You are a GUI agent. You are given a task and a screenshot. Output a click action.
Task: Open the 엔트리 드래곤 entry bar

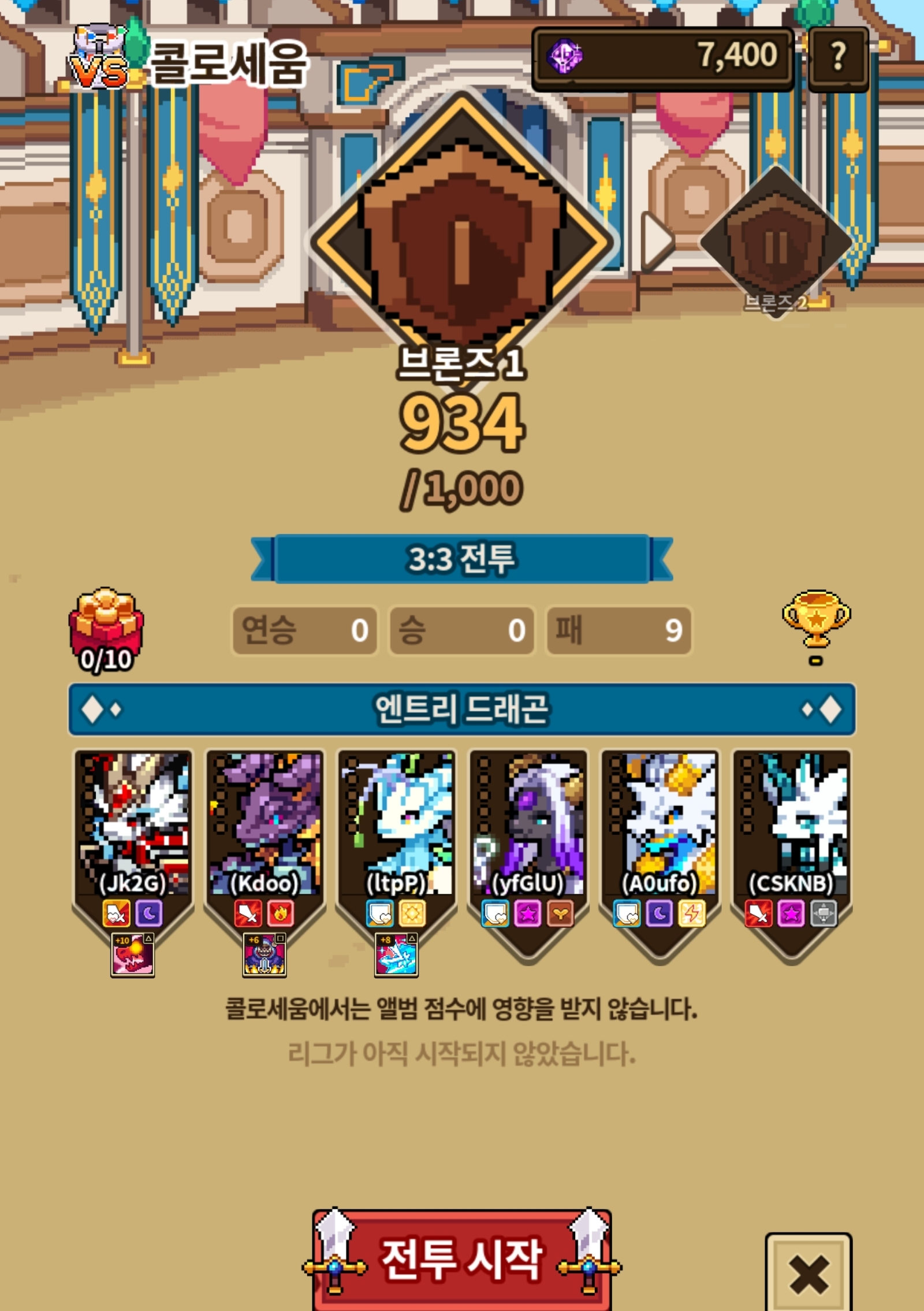point(461,709)
